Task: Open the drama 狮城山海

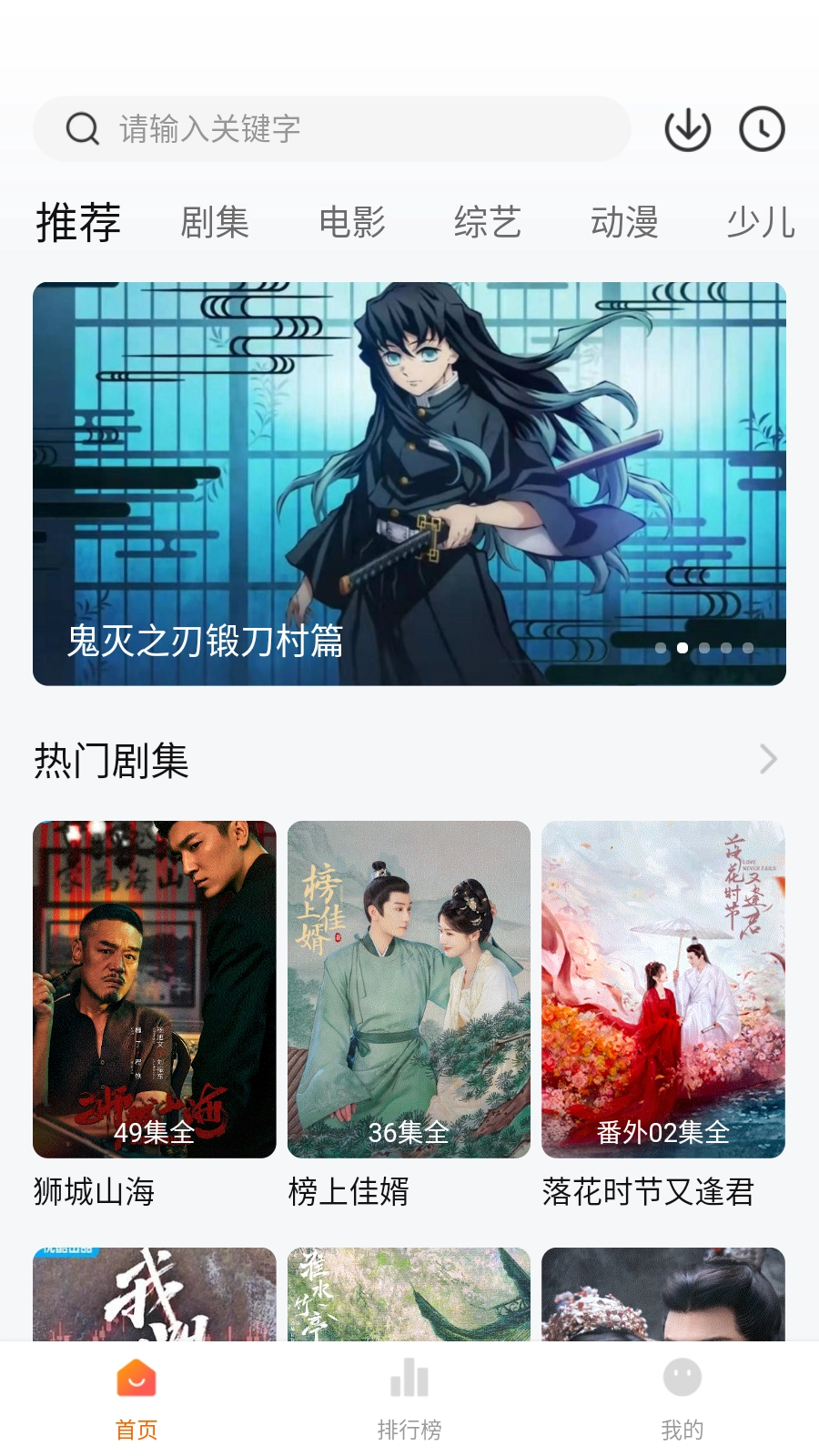Action: (154, 989)
